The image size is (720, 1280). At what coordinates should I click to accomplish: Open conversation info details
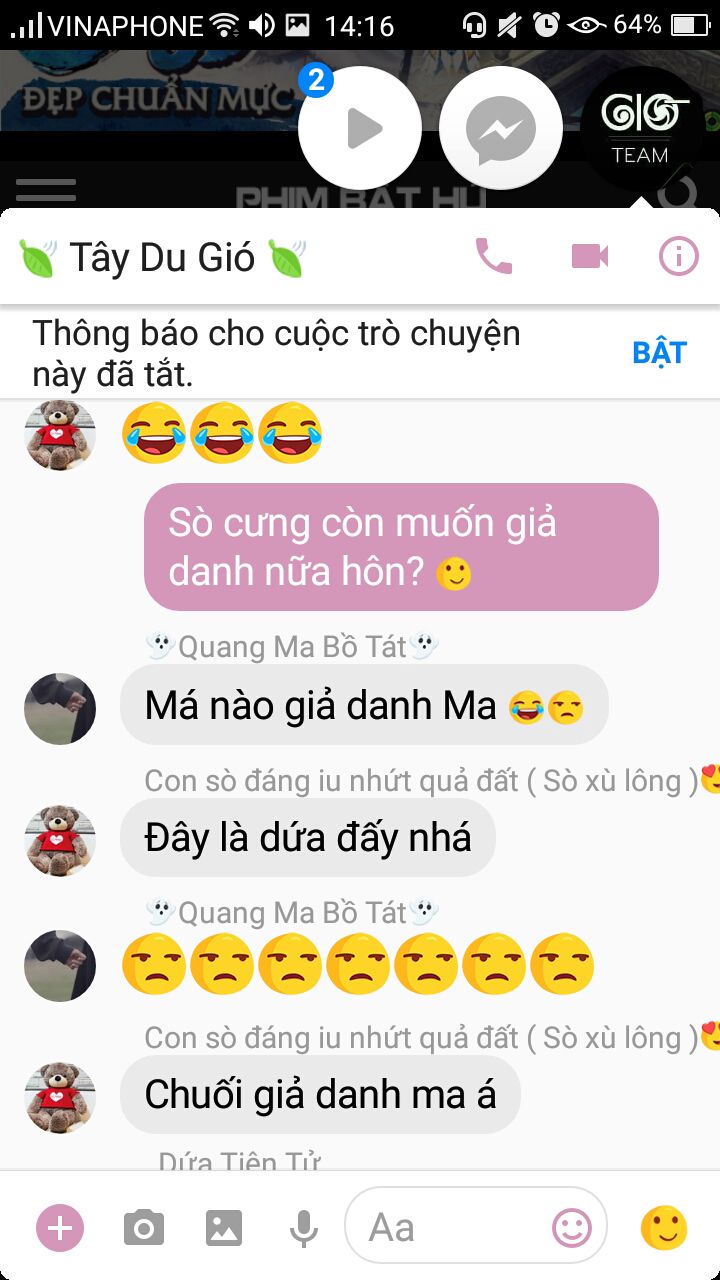pyautogui.click(x=679, y=257)
